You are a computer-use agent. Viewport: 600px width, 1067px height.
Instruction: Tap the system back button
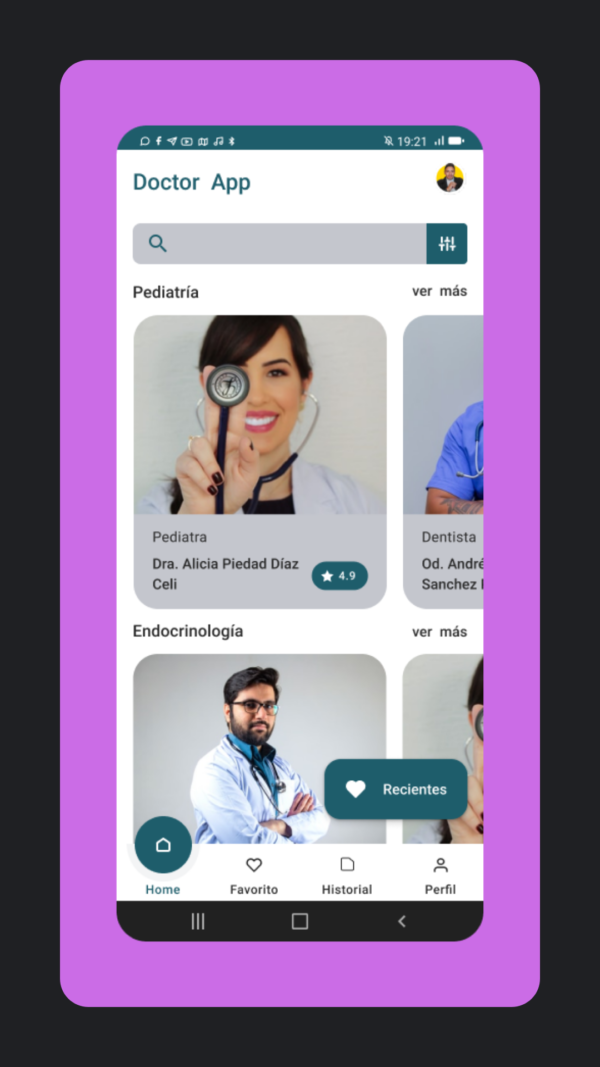(402, 921)
